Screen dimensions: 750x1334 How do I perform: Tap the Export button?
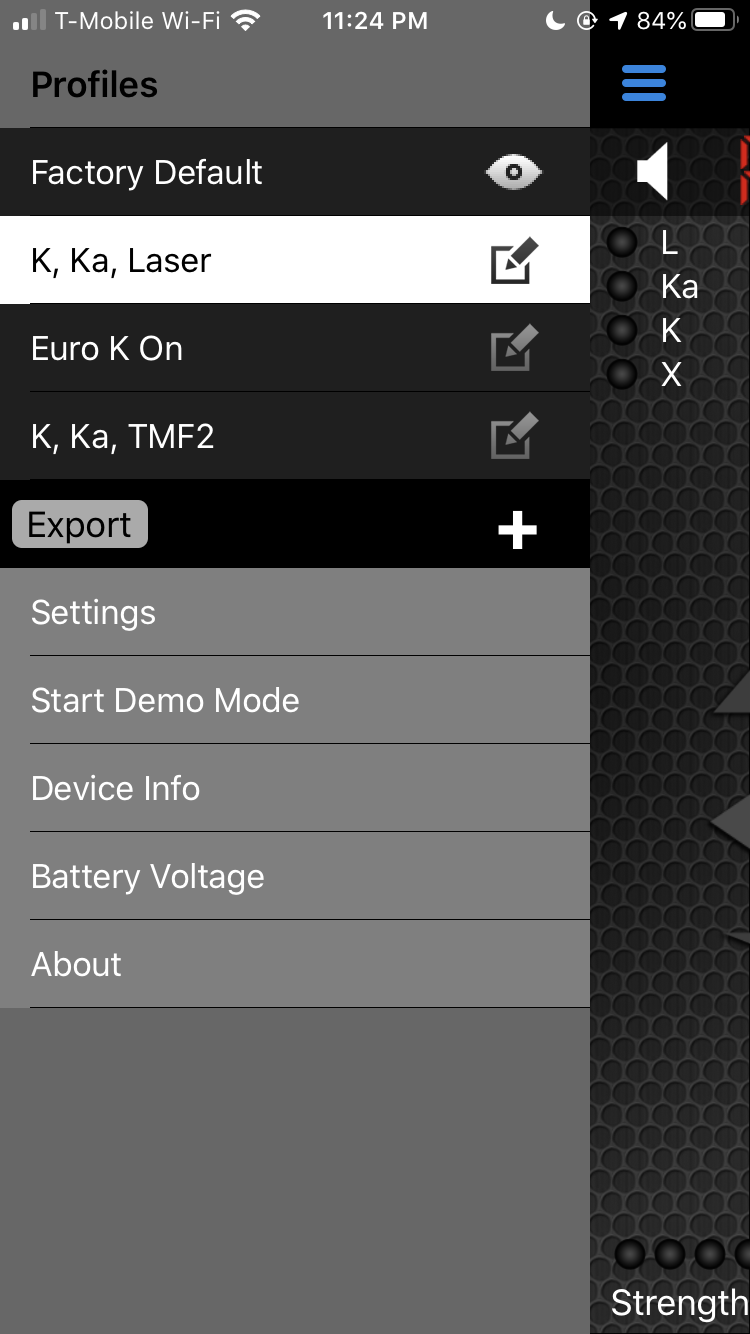click(79, 523)
